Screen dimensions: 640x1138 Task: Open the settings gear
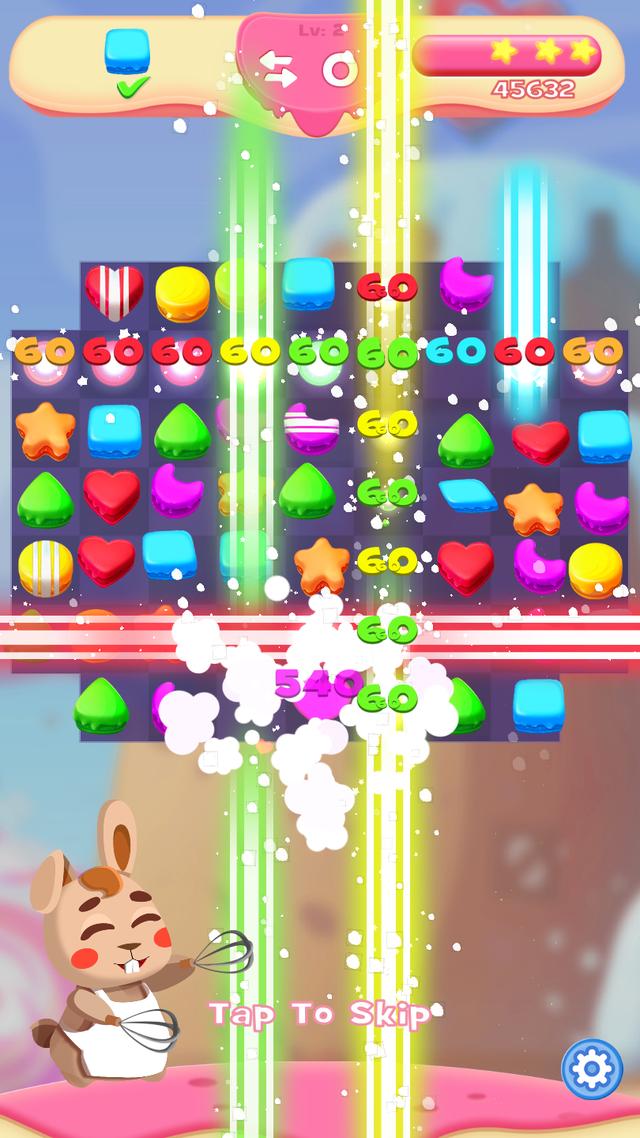(592, 1069)
